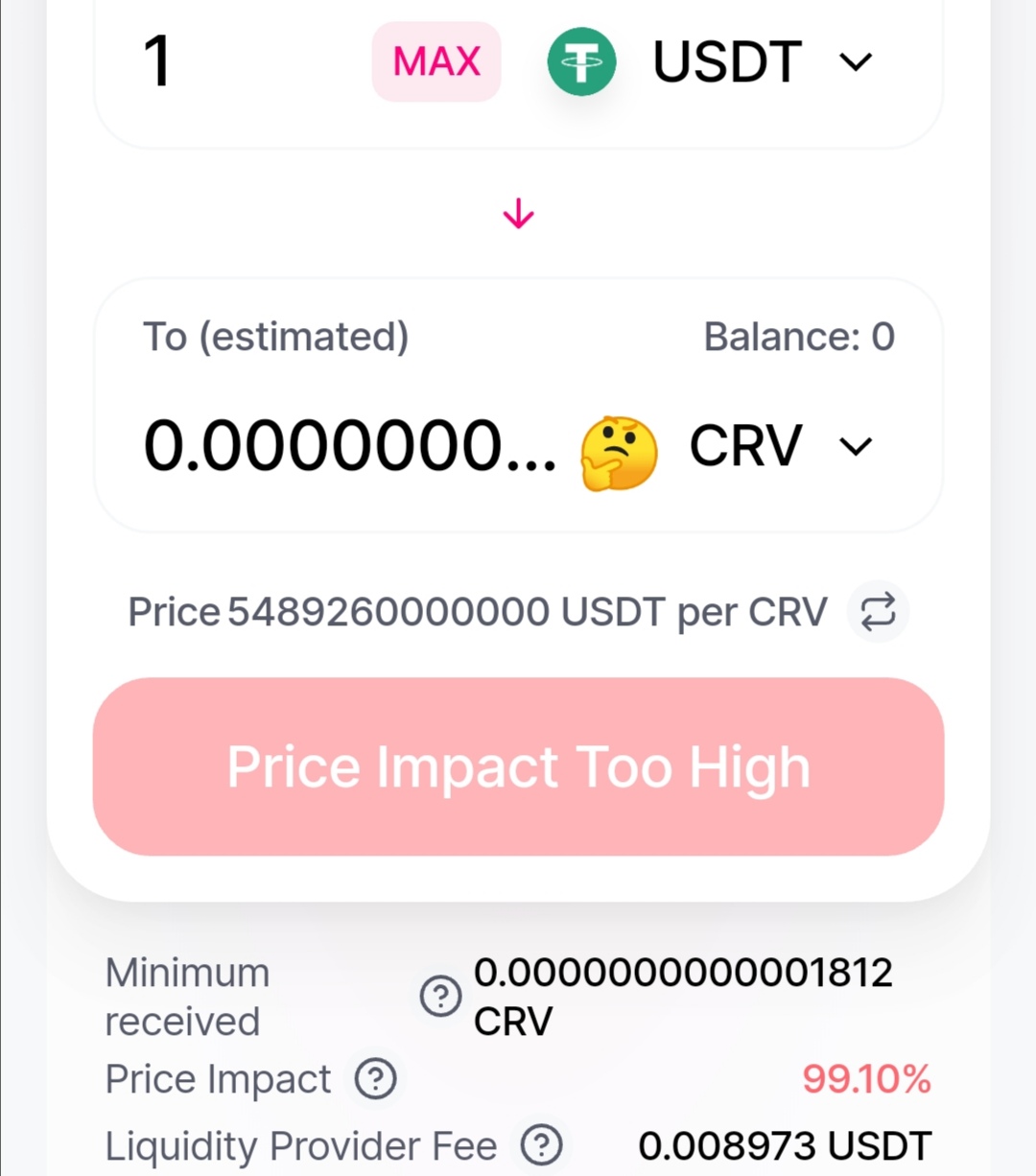Click the MAX button to use full balance
The width and height of the screenshot is (1036, 1176).
coord(436,61)
